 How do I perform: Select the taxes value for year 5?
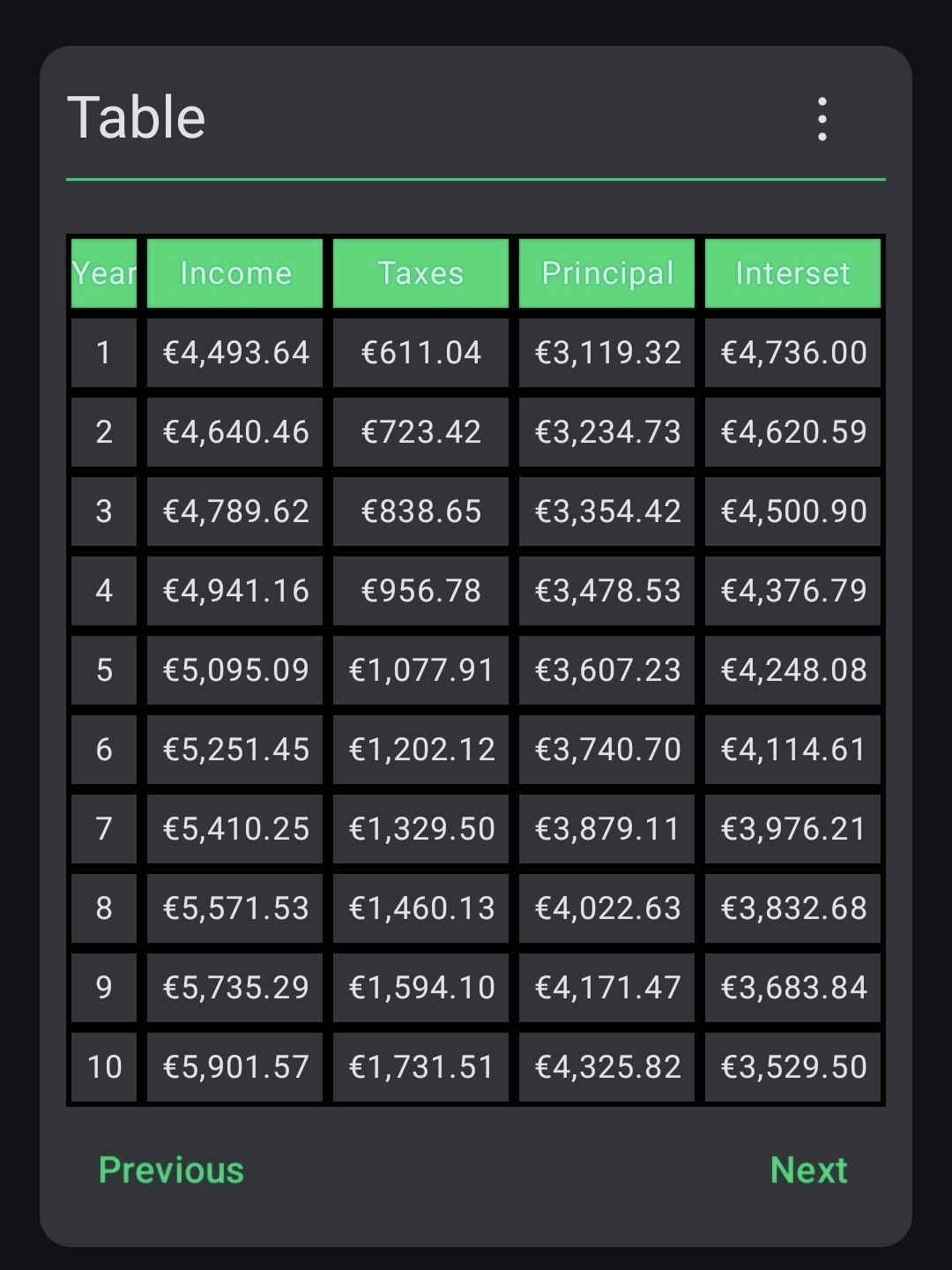click(x=420, y=669)
